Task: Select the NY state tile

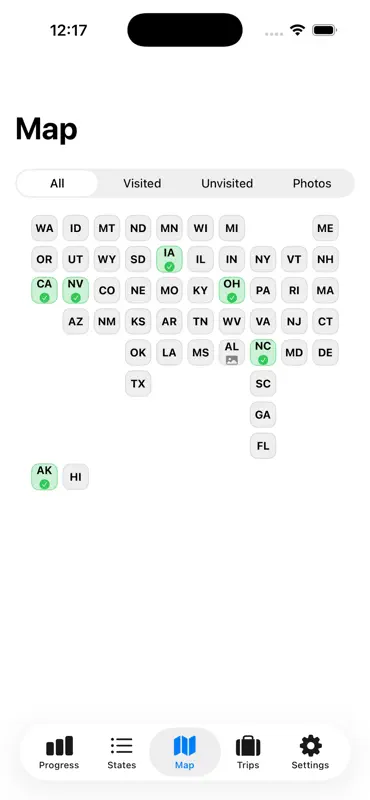Action: [263, 259]
